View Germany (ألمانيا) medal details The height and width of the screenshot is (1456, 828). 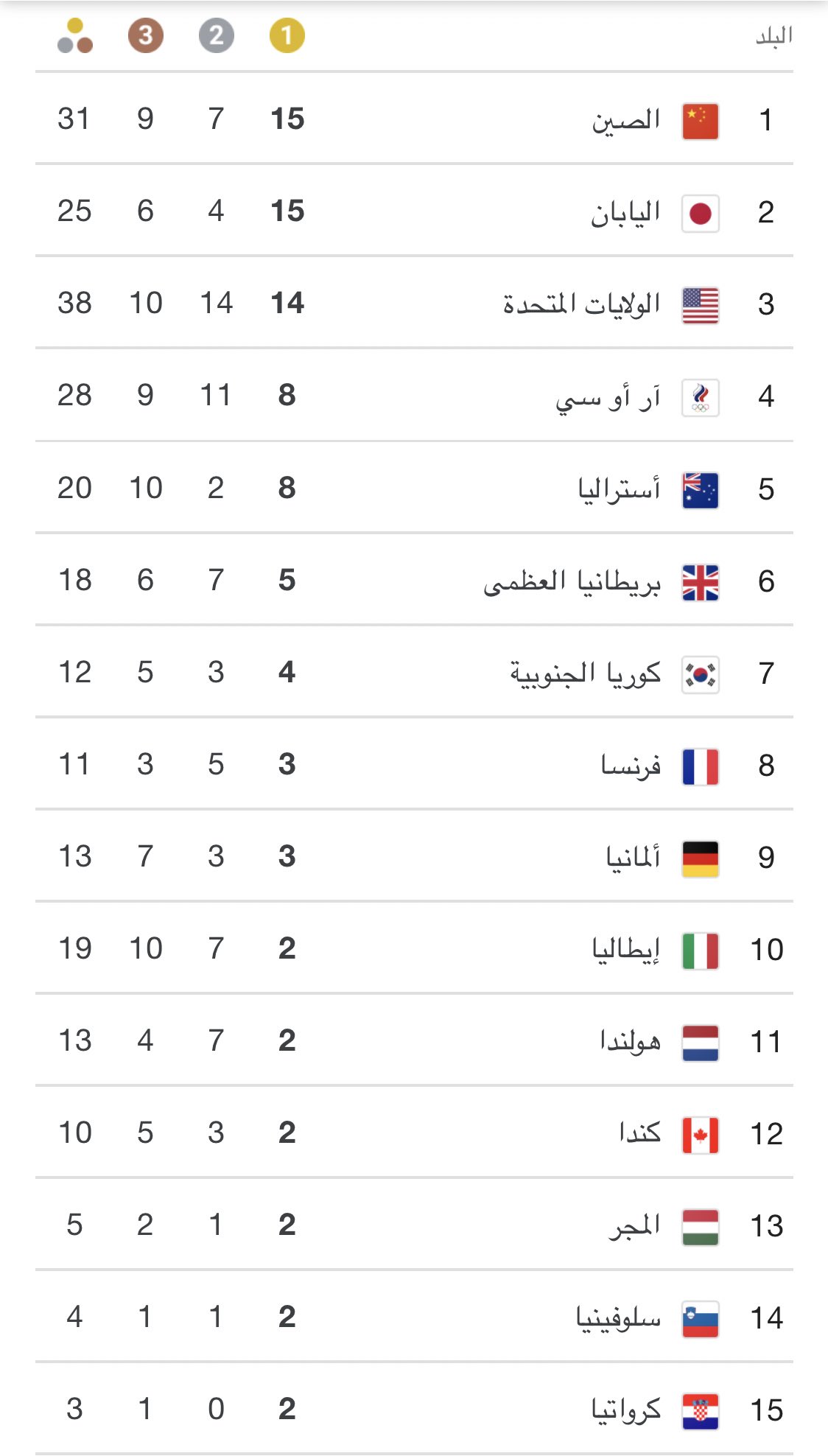414,856
